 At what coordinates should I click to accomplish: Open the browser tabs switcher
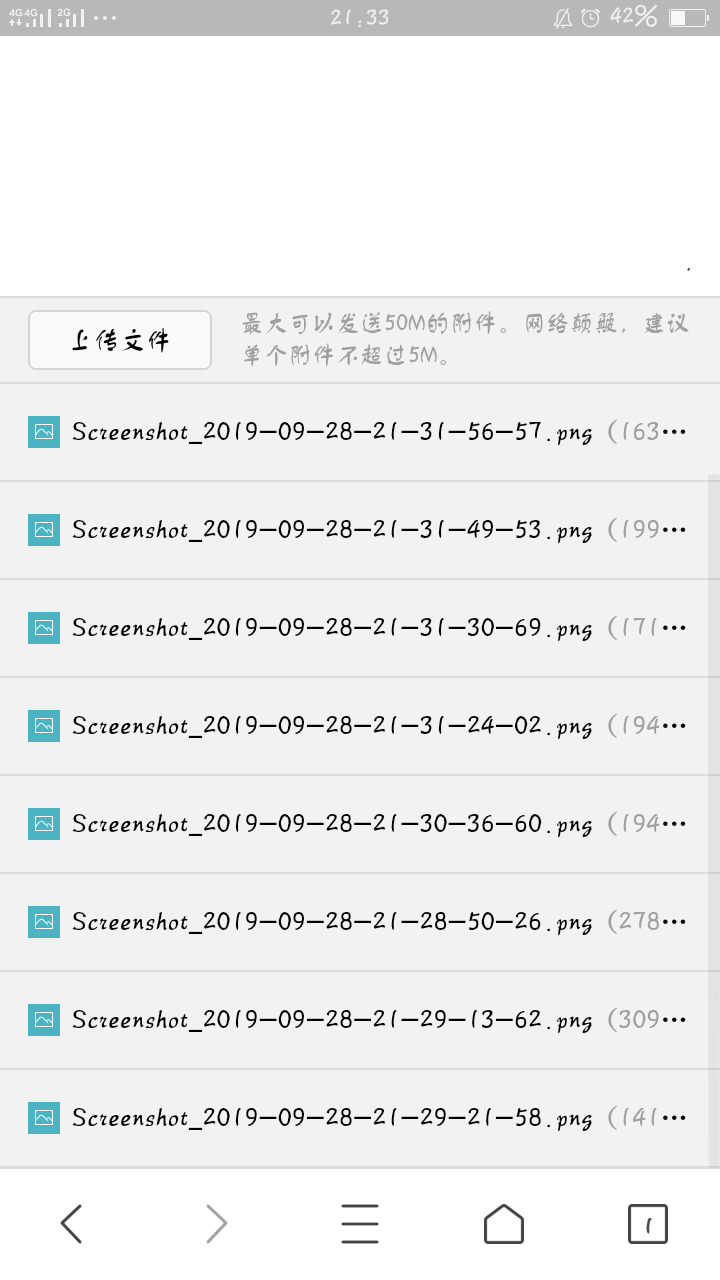click(x=648, y=1224)
